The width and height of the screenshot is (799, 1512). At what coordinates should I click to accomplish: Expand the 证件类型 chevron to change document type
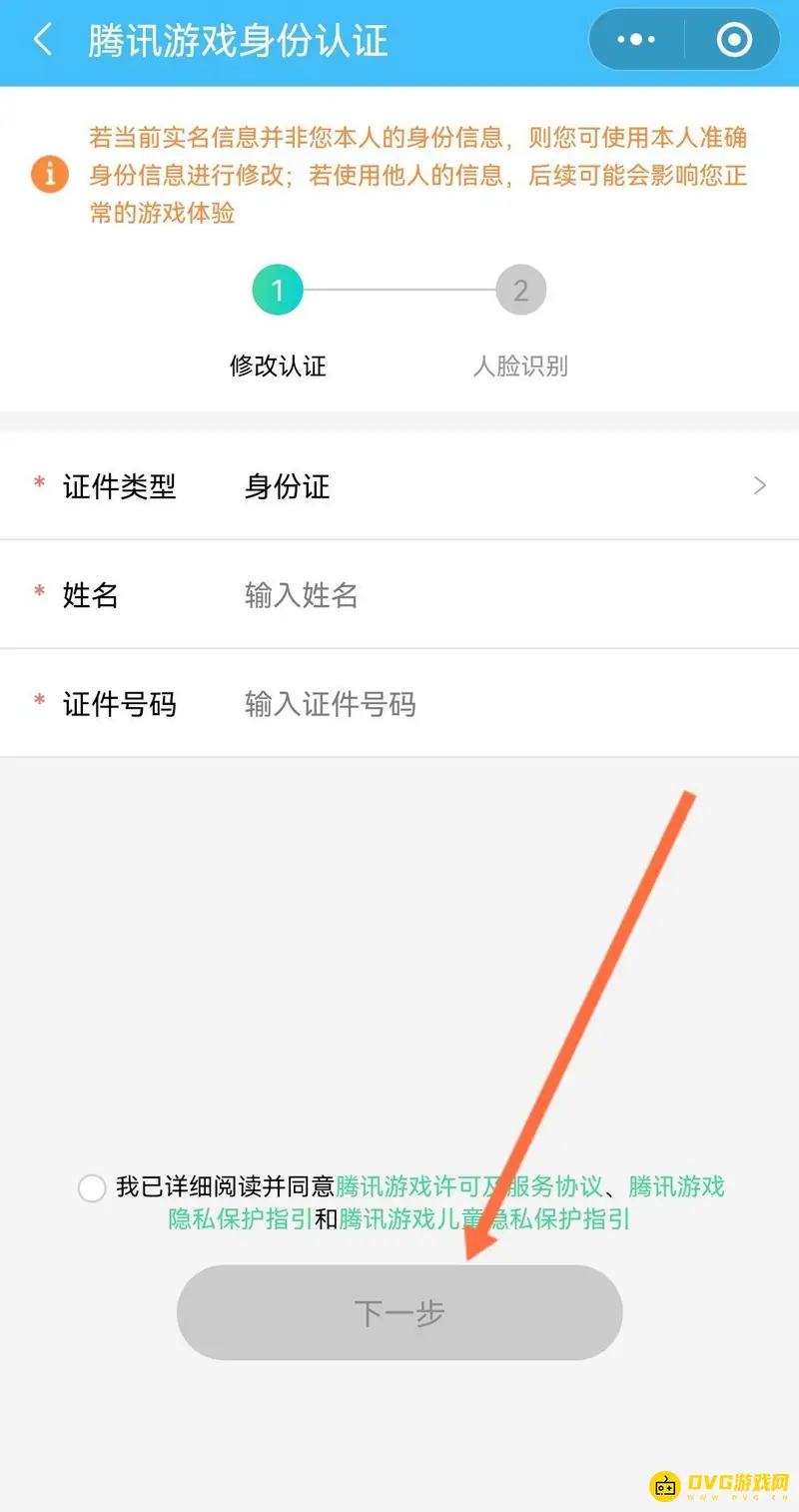pyautogui.click(x=759, y=486)
